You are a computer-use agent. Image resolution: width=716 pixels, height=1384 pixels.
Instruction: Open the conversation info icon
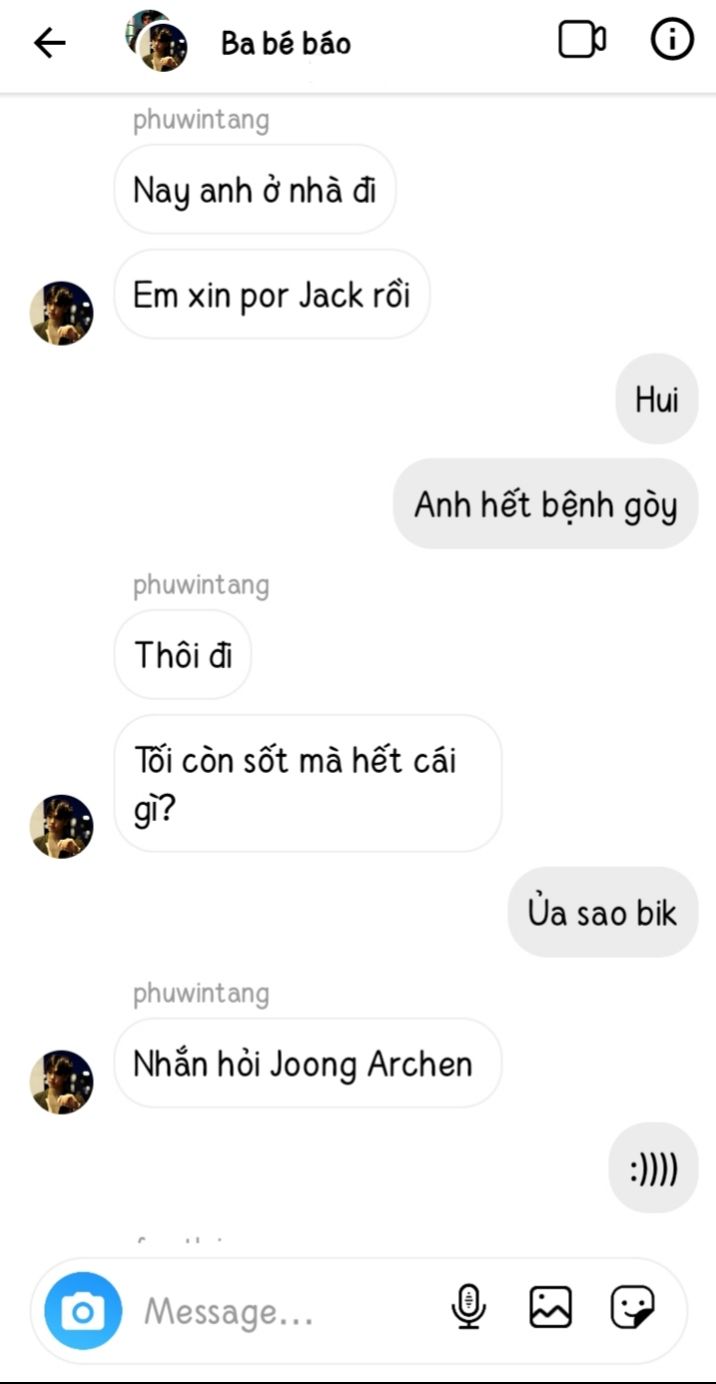coord(672,41)
